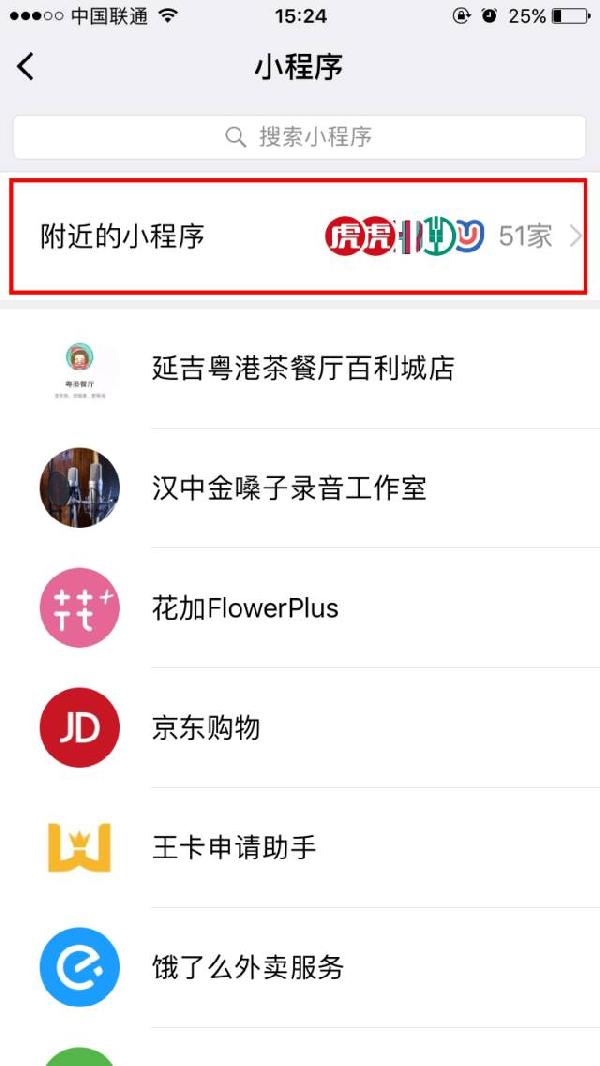This screenshot has height=1066, width=600.
Task: Open 汉中金嗓子录音工作室
Action: (x=300, y=488)
